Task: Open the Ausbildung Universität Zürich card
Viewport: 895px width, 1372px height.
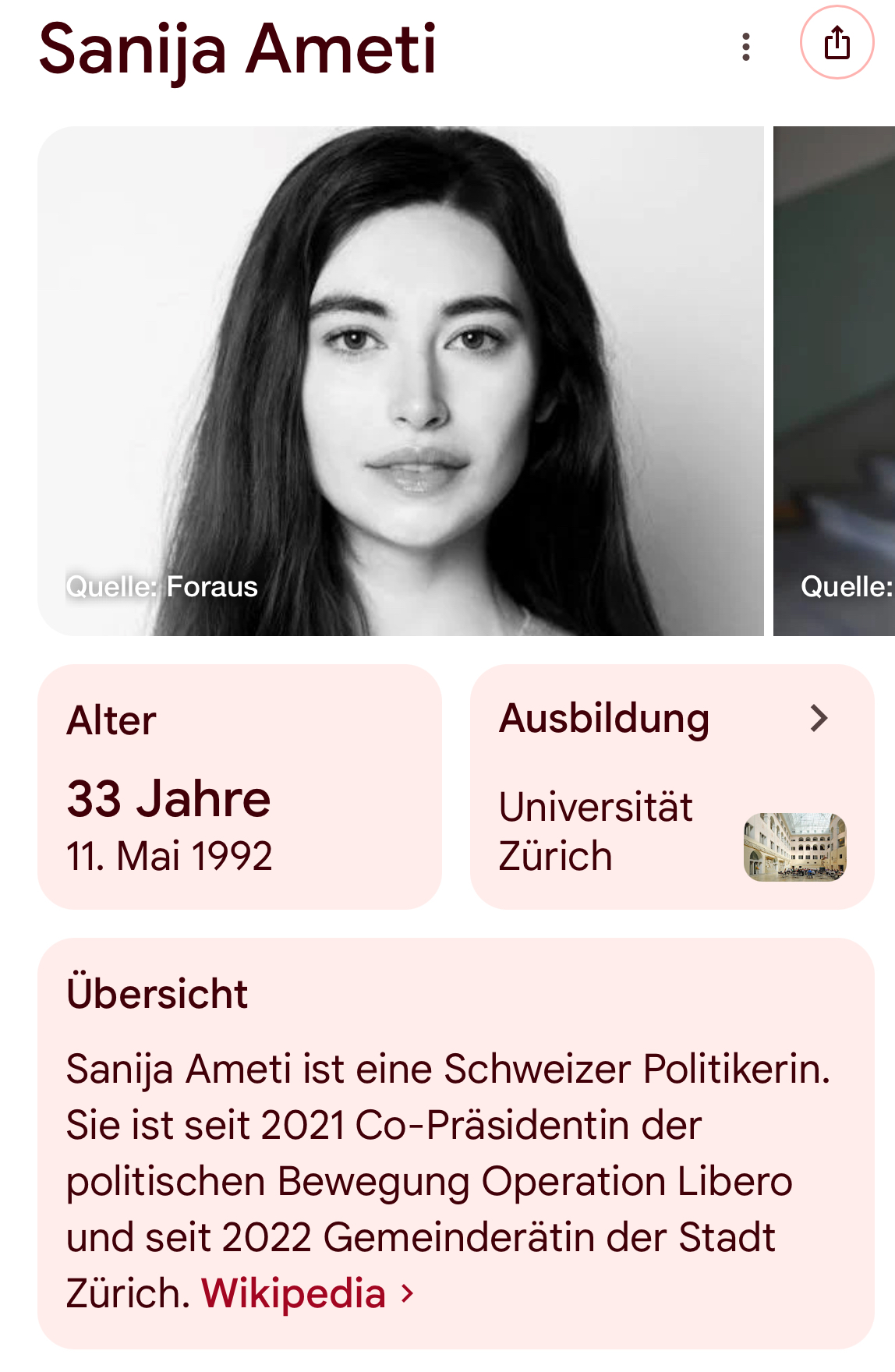Action: point(671,787)
